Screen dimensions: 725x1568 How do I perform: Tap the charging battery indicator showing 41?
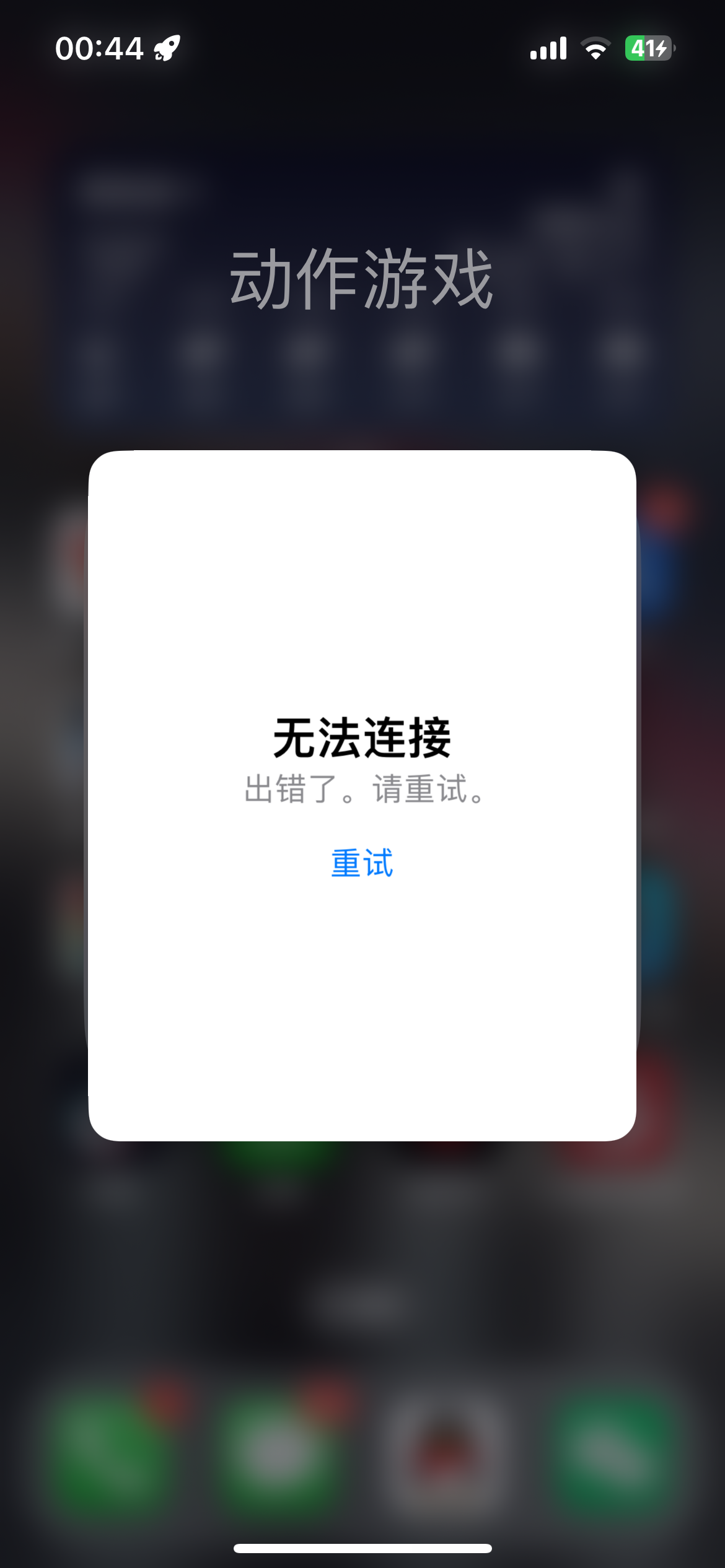(647, 47)
